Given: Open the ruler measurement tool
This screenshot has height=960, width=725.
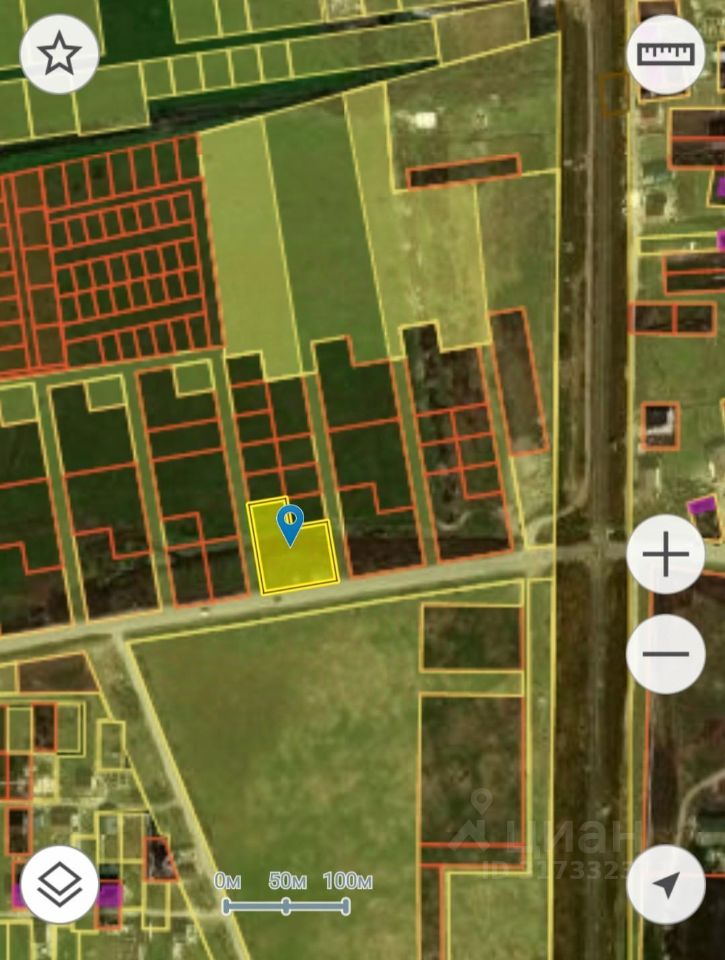Looking at the screenshot, I should click(x=665, y=54).
